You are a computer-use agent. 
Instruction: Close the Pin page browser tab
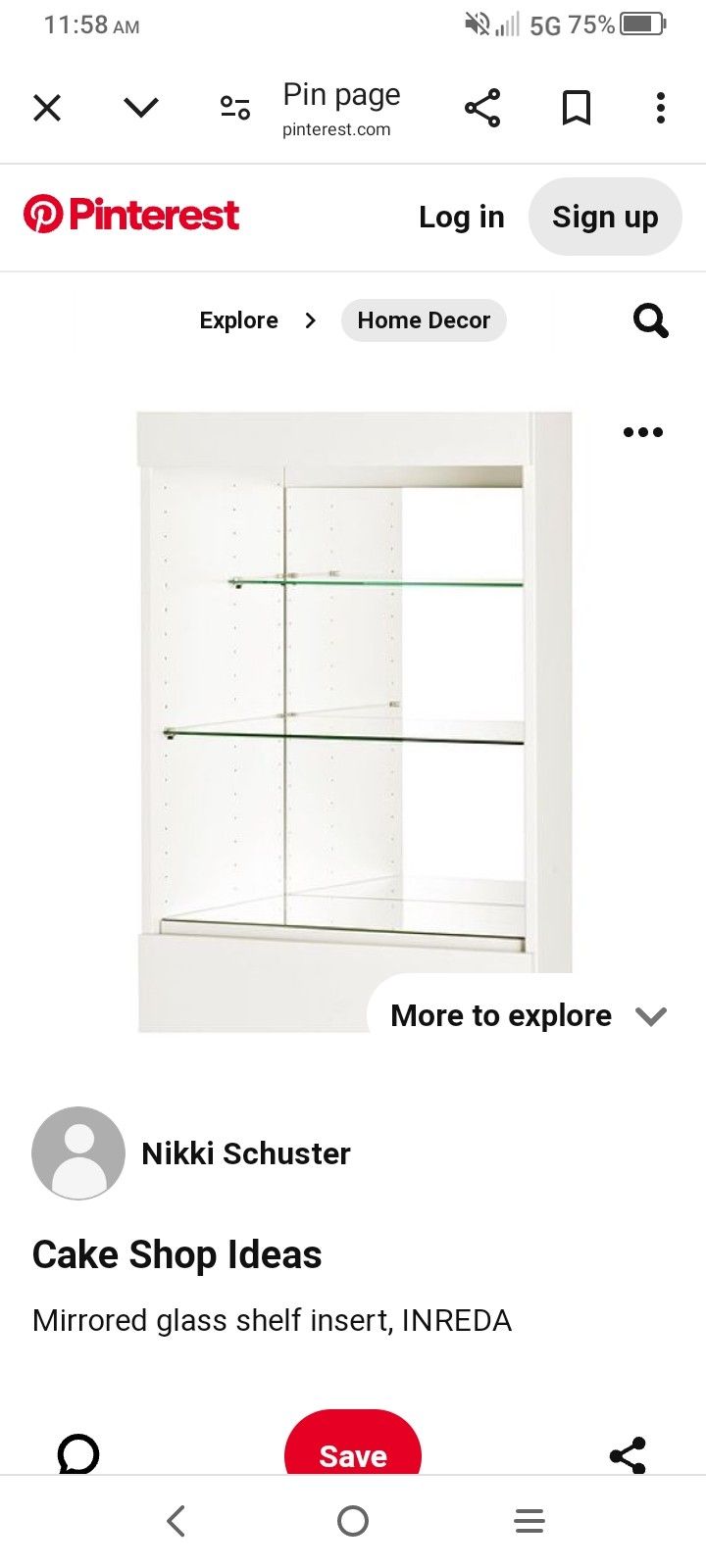47,107
